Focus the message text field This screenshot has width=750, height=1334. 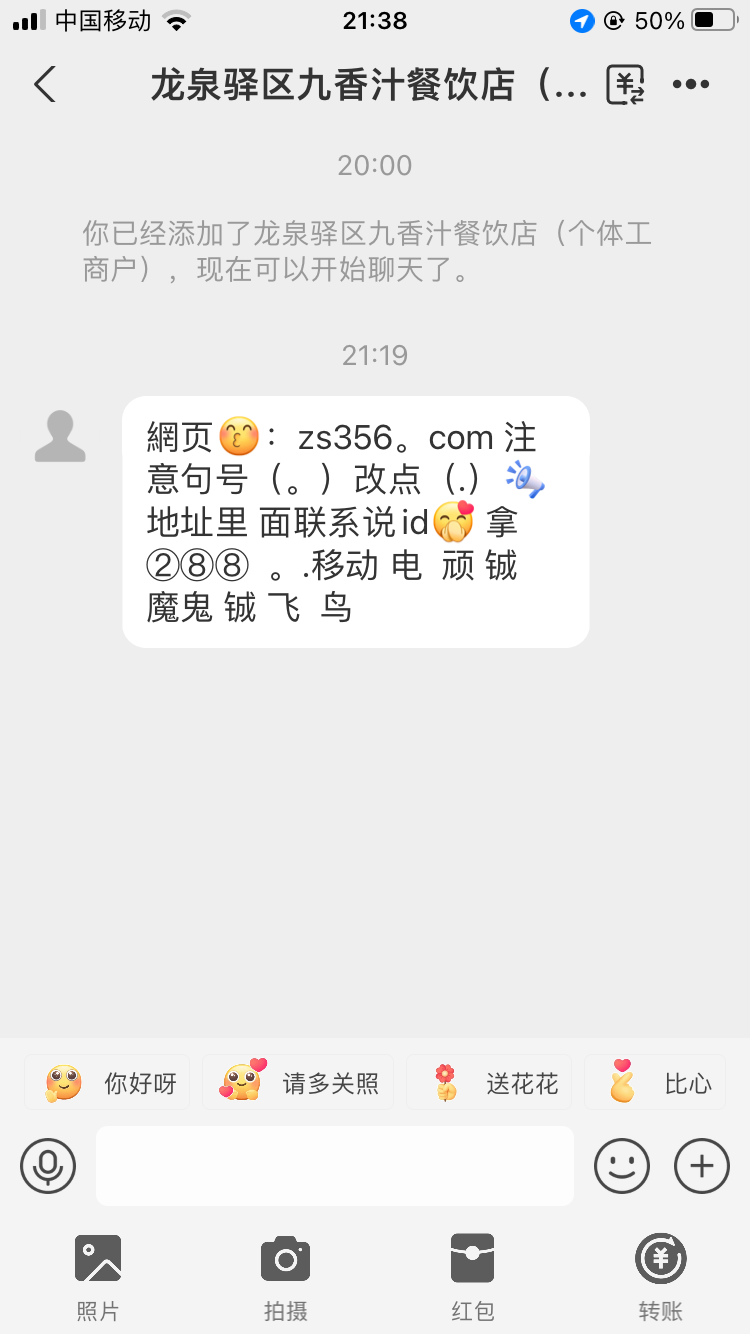(x=335, y=1166)
